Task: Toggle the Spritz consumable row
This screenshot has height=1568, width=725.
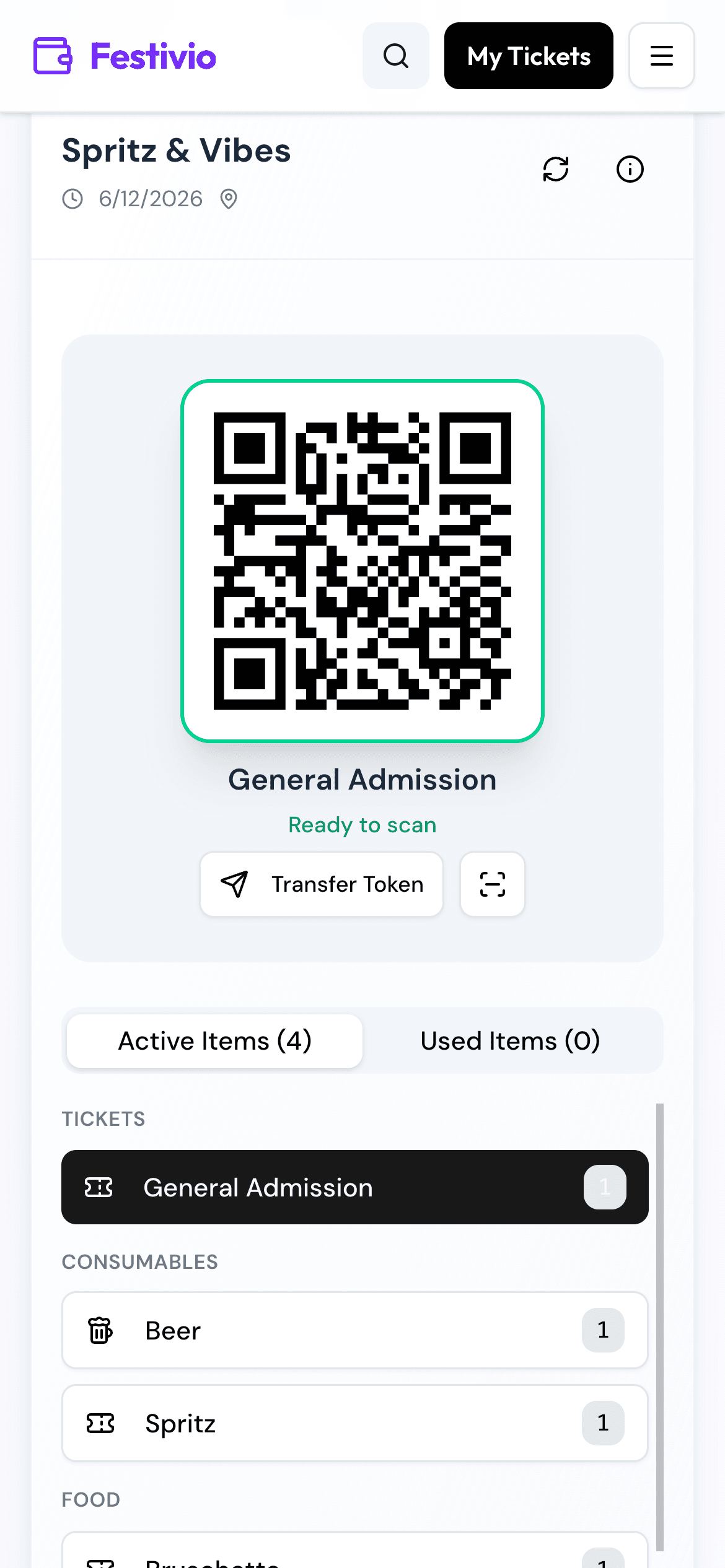Action: pyautogui.click(x=354, y=1424)
